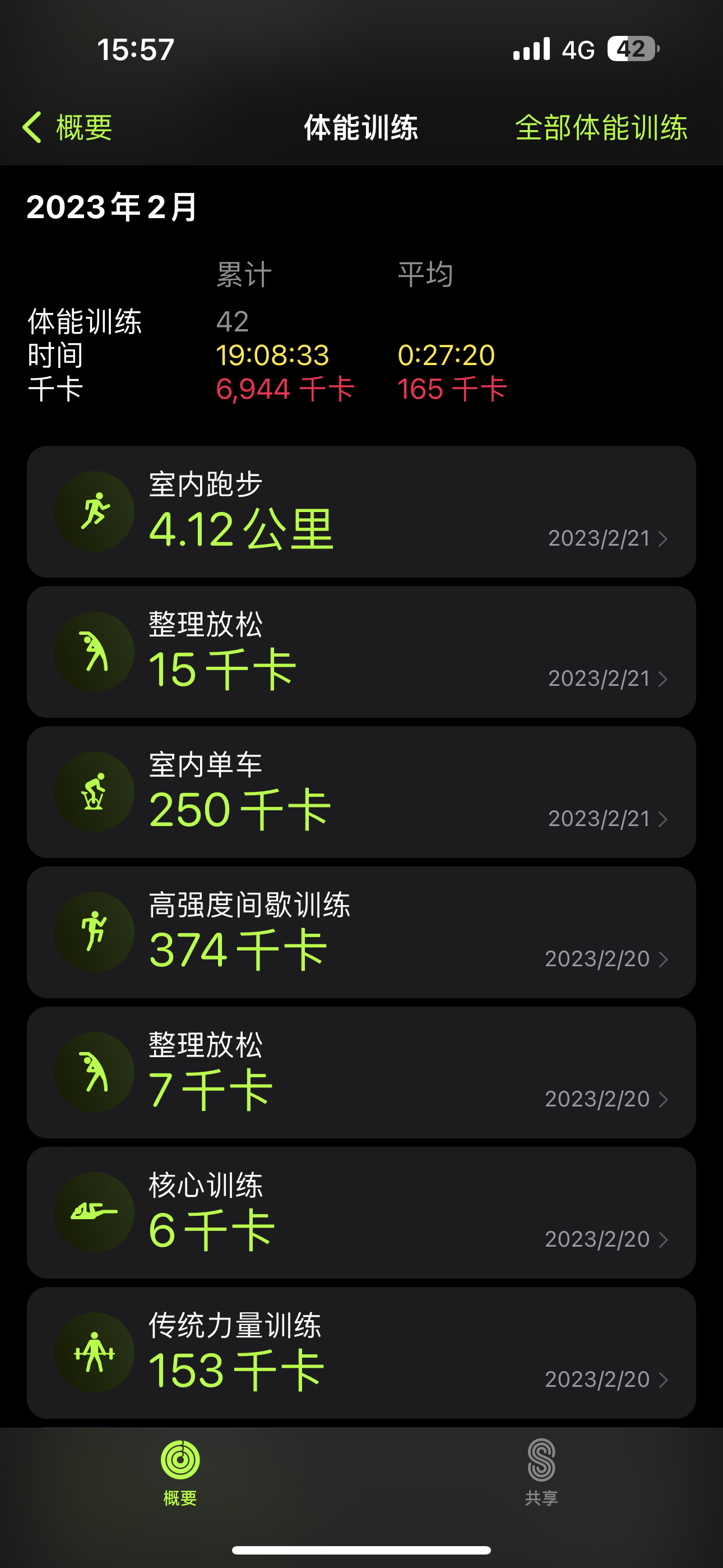The height and width of the screenshot is (1568, 723).
Task: Open the 传统力量训练 153千卡 workout
Action: click(x=361, y=1353)
